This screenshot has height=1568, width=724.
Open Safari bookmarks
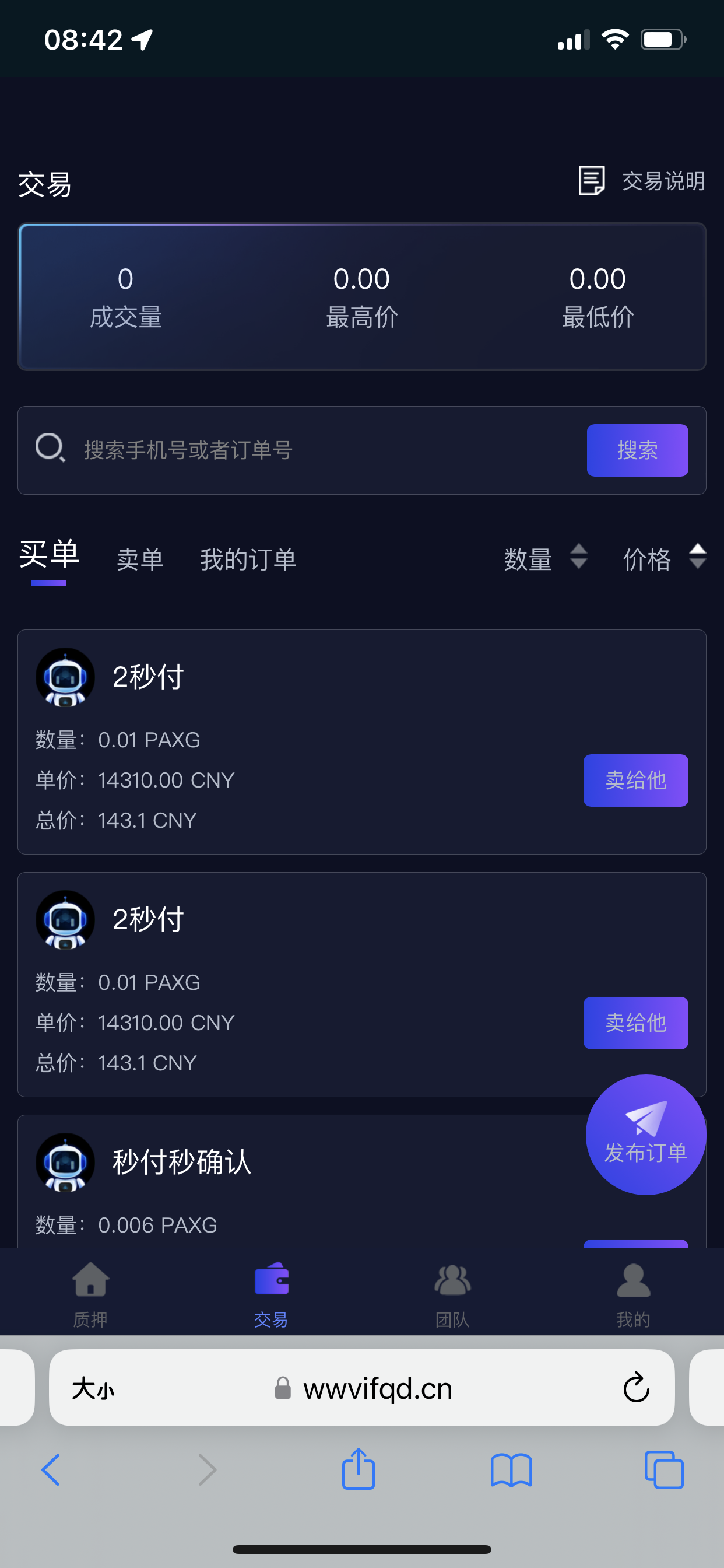511,1470
